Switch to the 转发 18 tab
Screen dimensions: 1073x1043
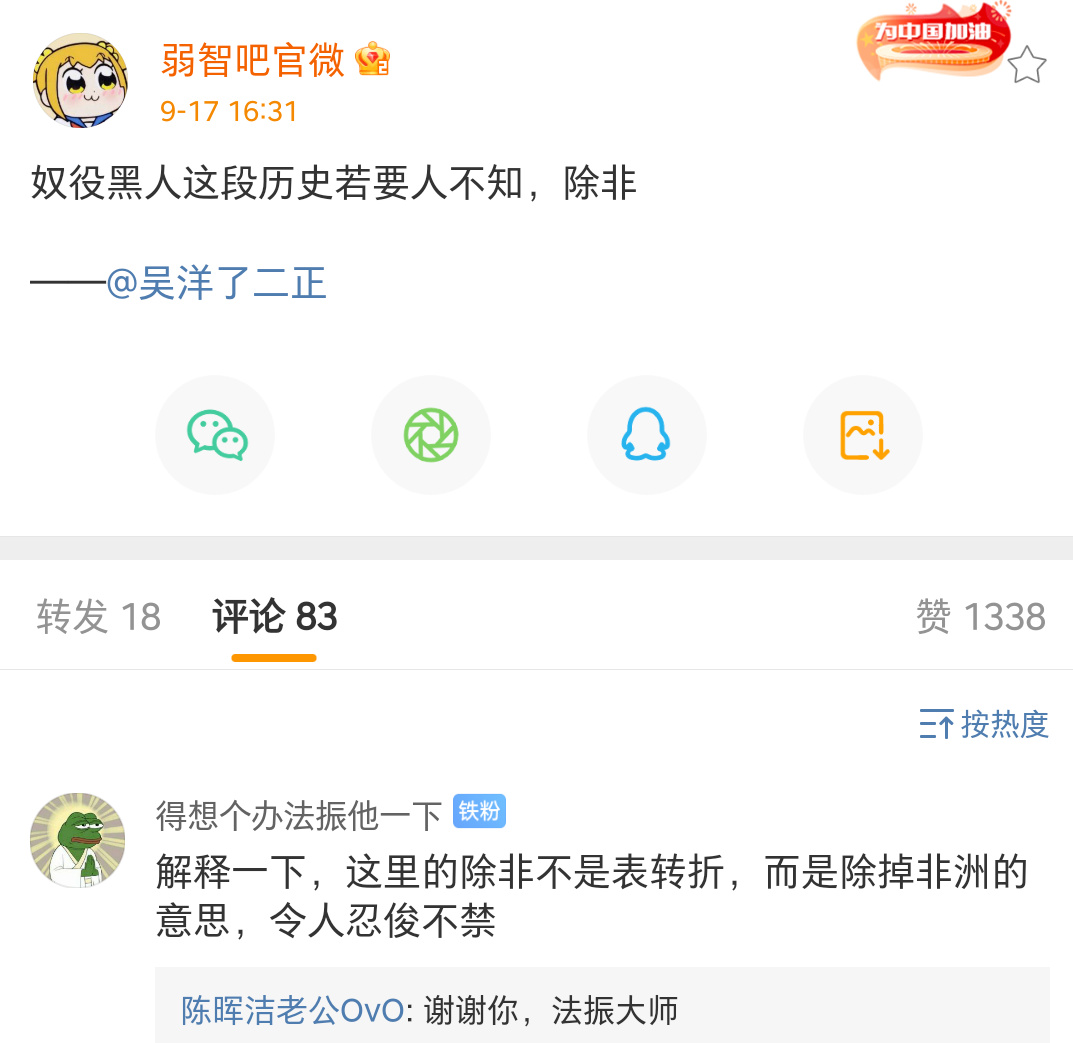98,617
